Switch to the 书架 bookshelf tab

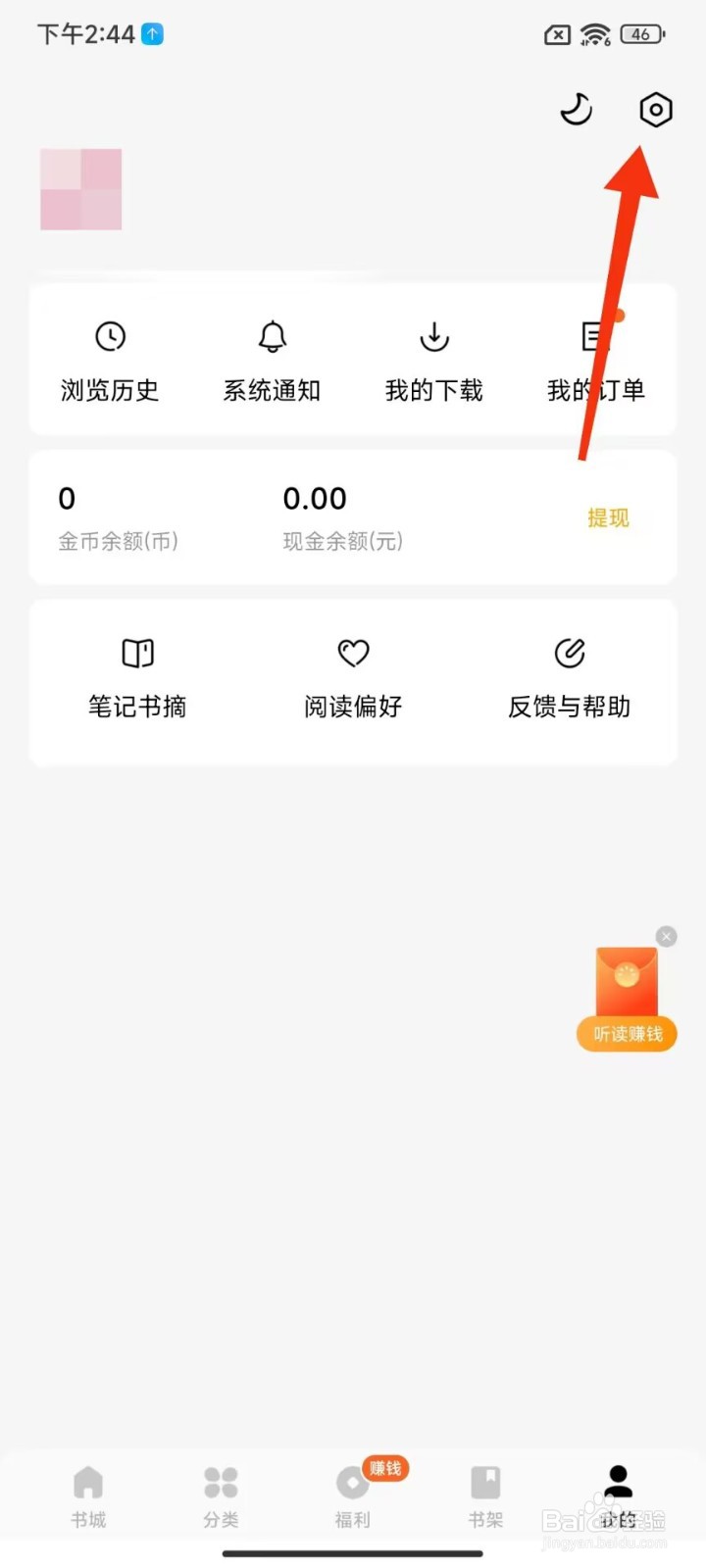(x=485, y=1494)
